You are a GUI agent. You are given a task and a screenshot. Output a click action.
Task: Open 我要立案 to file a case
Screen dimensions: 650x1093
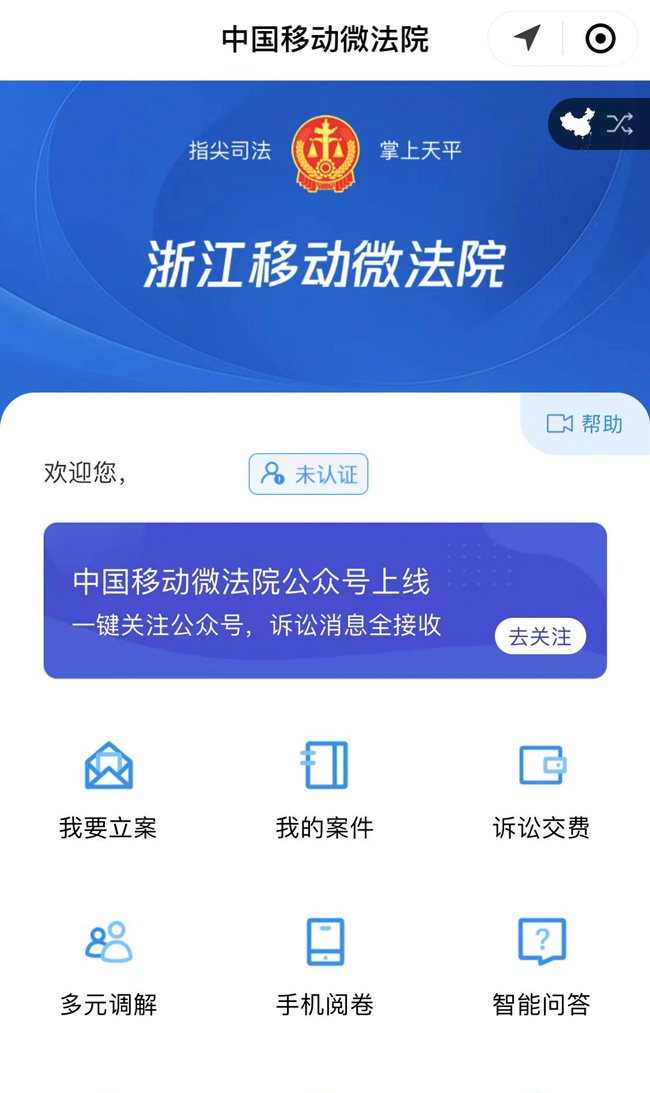tap(108, 790)
